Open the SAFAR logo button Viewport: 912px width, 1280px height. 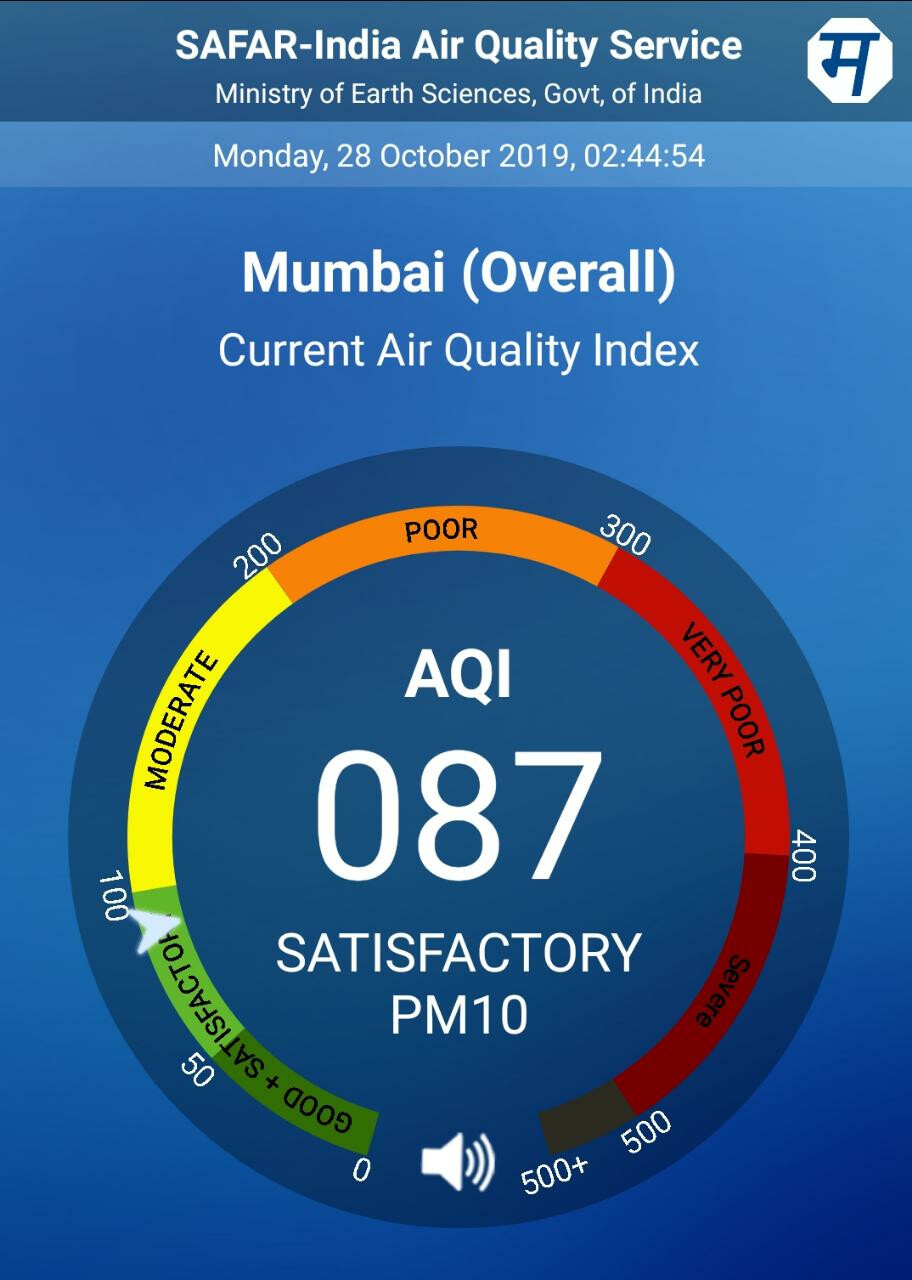(849, 59)
